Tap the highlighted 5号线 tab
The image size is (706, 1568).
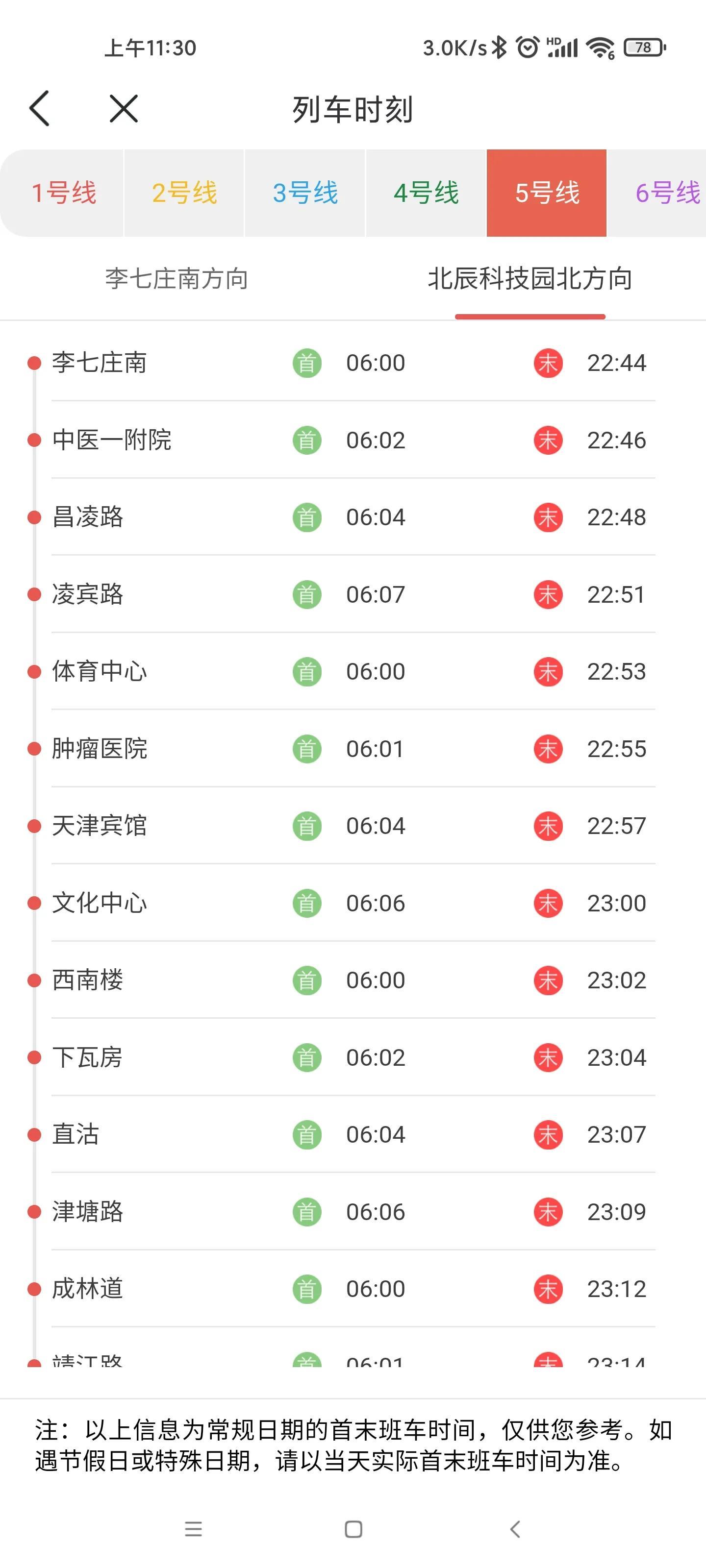pos(546,193)
